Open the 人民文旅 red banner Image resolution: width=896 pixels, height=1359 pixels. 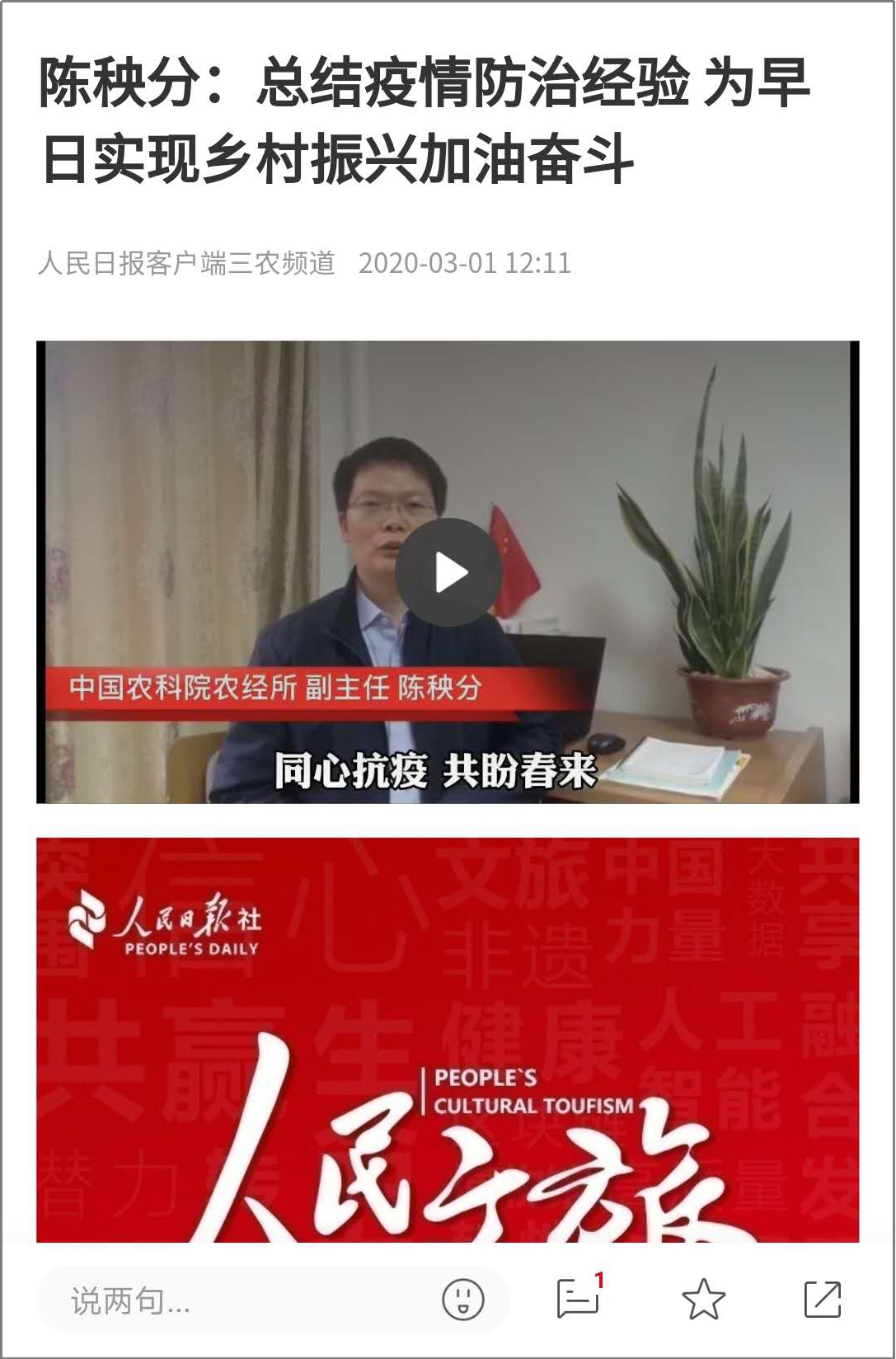click(448, 1039)
